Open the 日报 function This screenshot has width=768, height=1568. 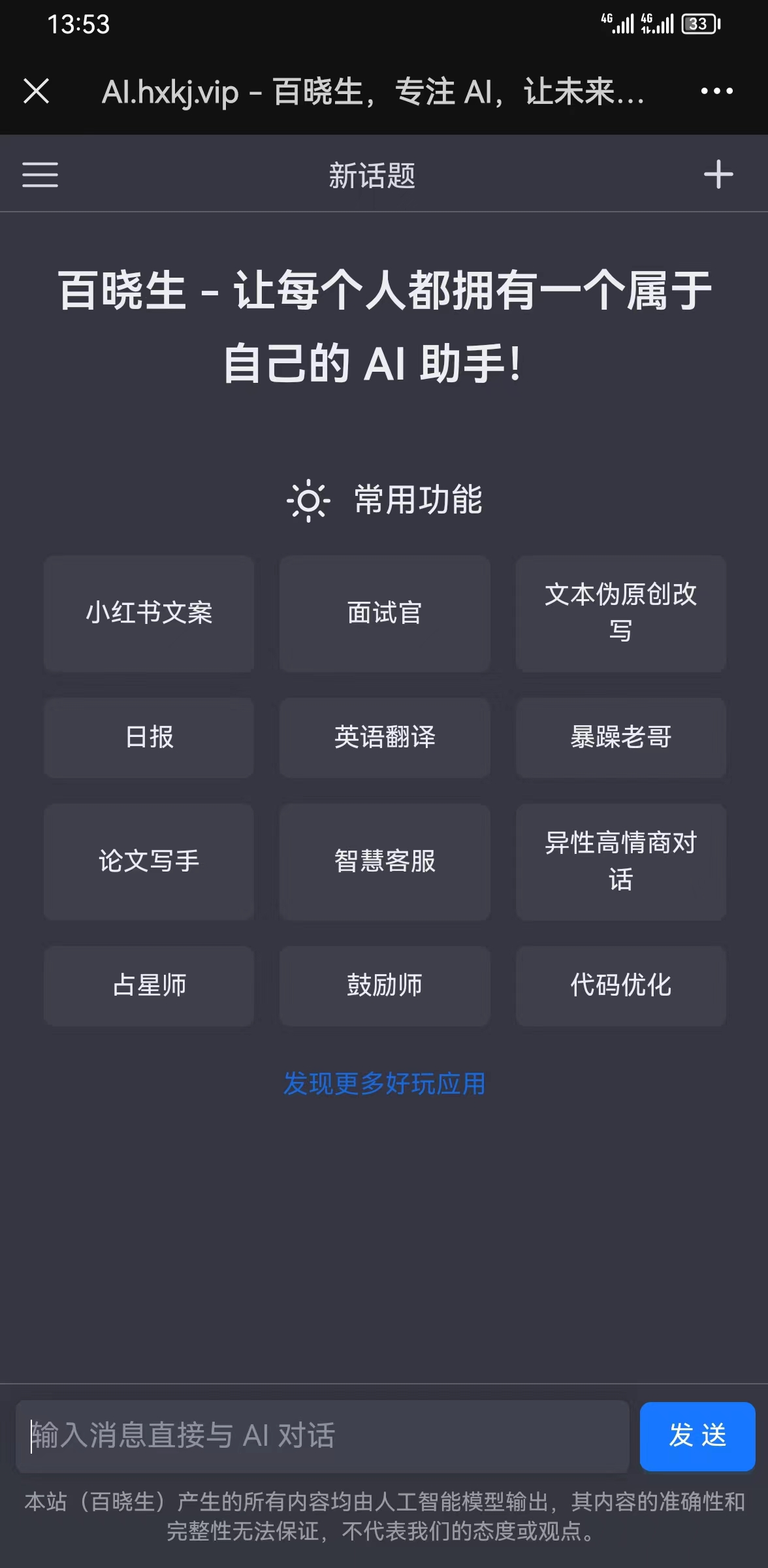(149, 737)
